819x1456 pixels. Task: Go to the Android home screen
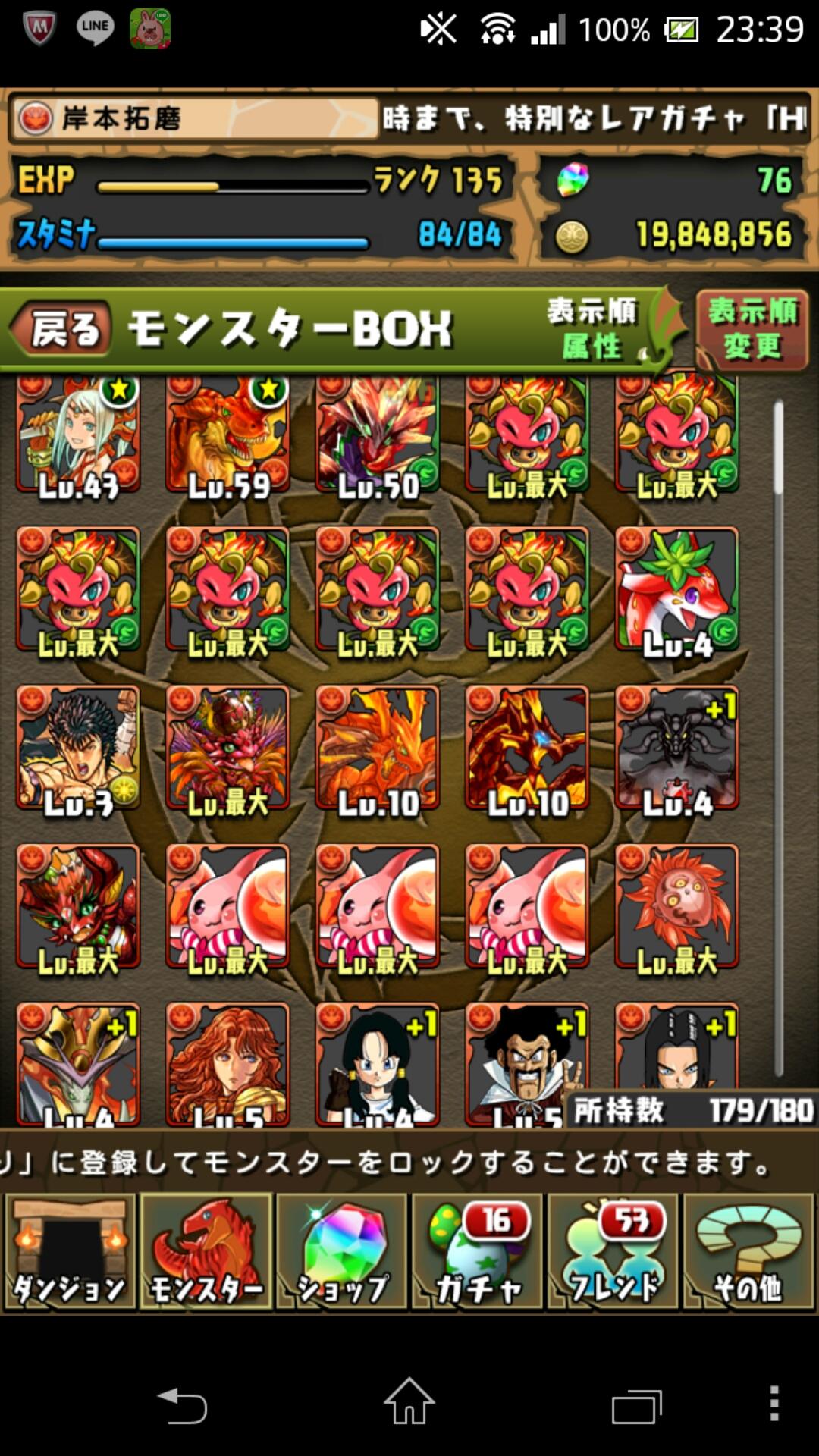[409, 1403]
